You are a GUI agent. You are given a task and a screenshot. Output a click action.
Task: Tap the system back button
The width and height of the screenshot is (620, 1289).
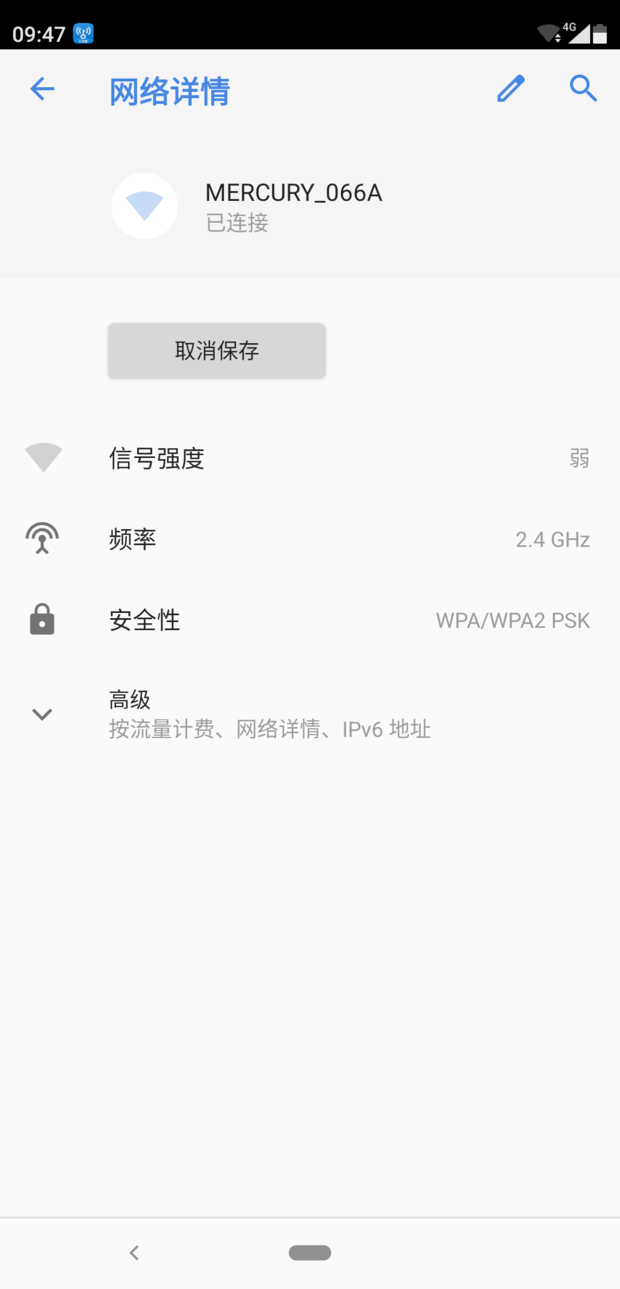[134, 1253]
